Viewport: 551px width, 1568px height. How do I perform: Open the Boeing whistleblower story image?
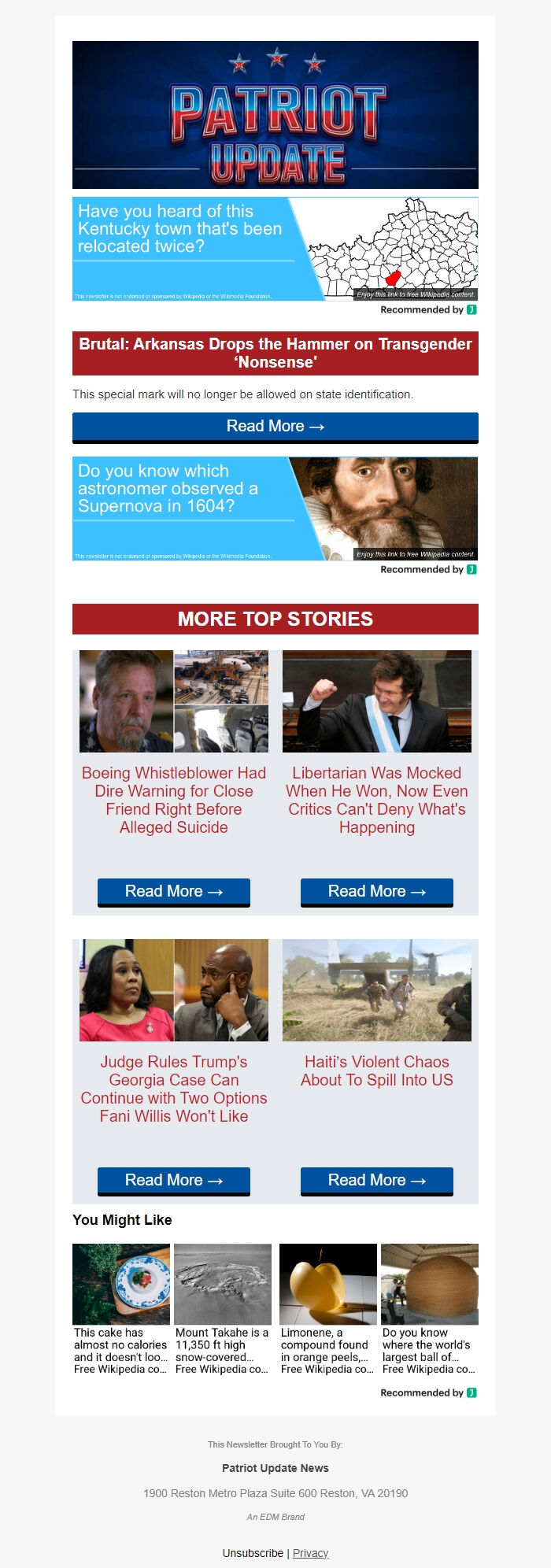[x=174, y=701]
